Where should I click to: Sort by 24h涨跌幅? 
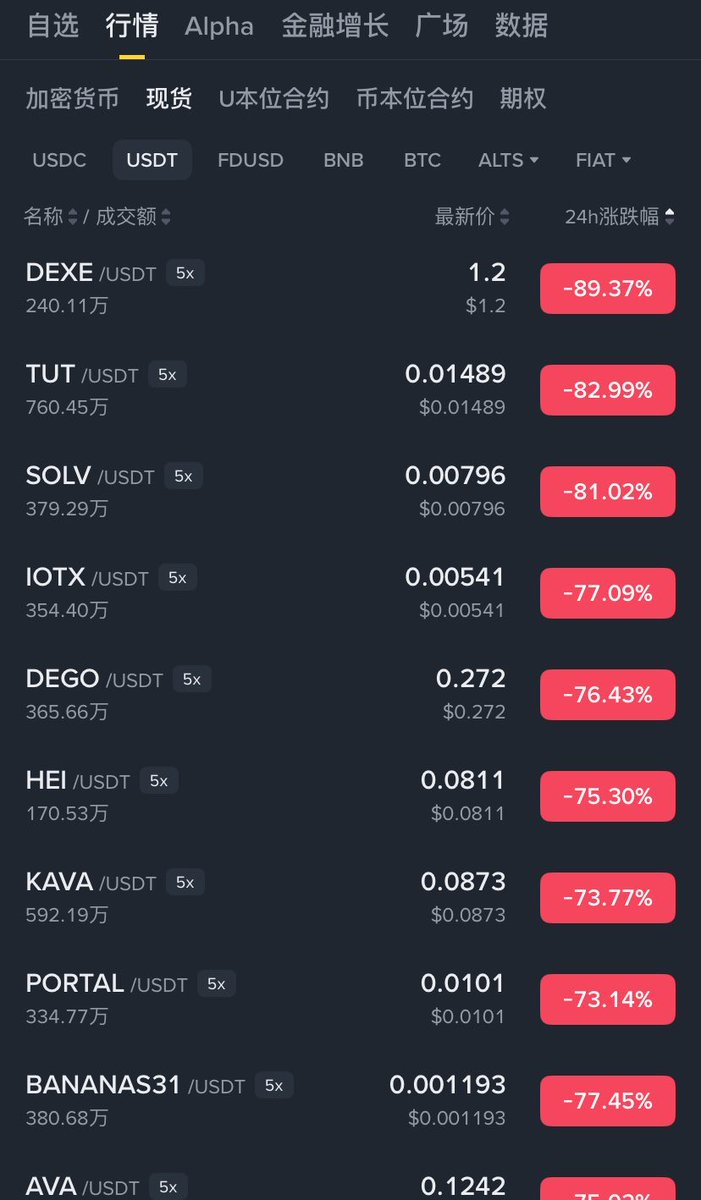[x=619, y=217]
